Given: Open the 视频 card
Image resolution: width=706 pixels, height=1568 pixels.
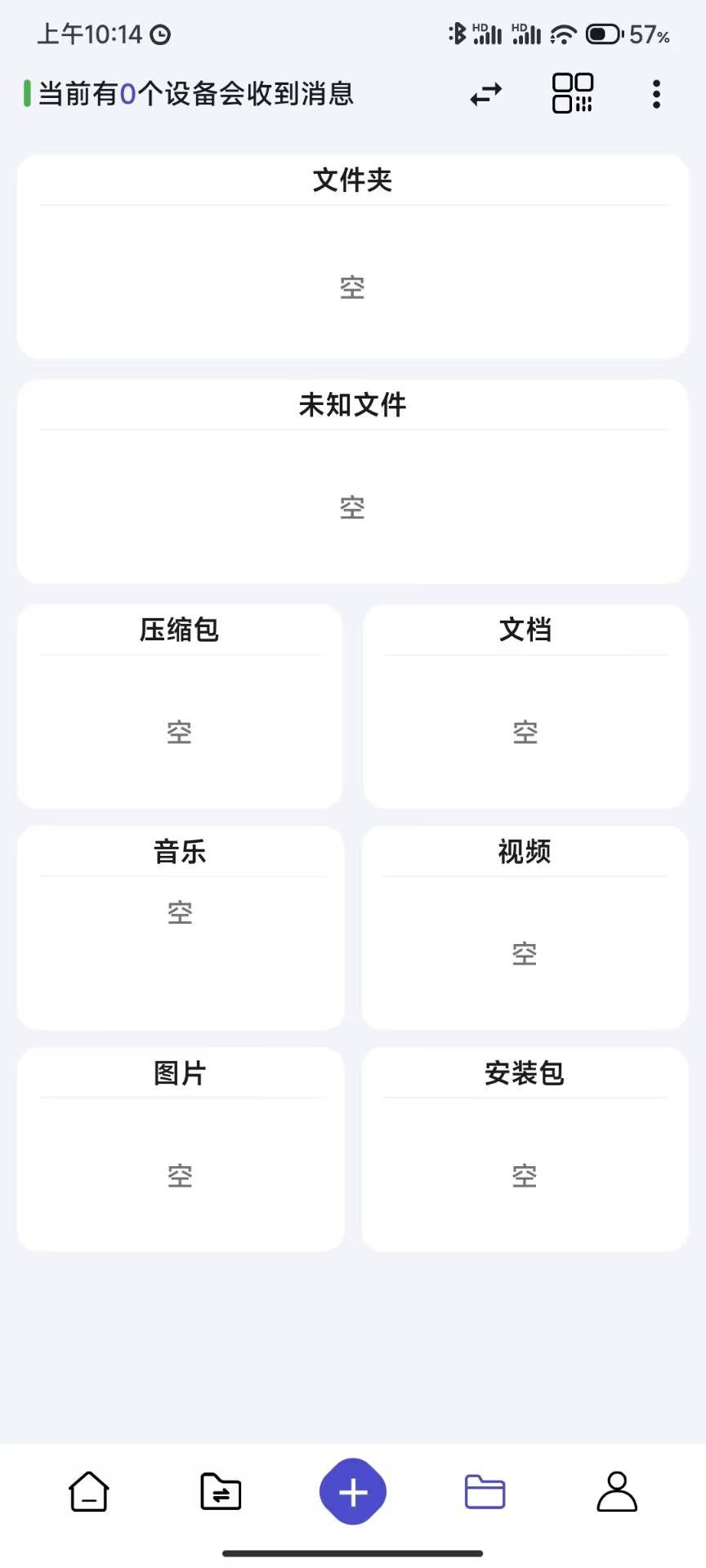Looking at the screenshot, I should (525, 928).
